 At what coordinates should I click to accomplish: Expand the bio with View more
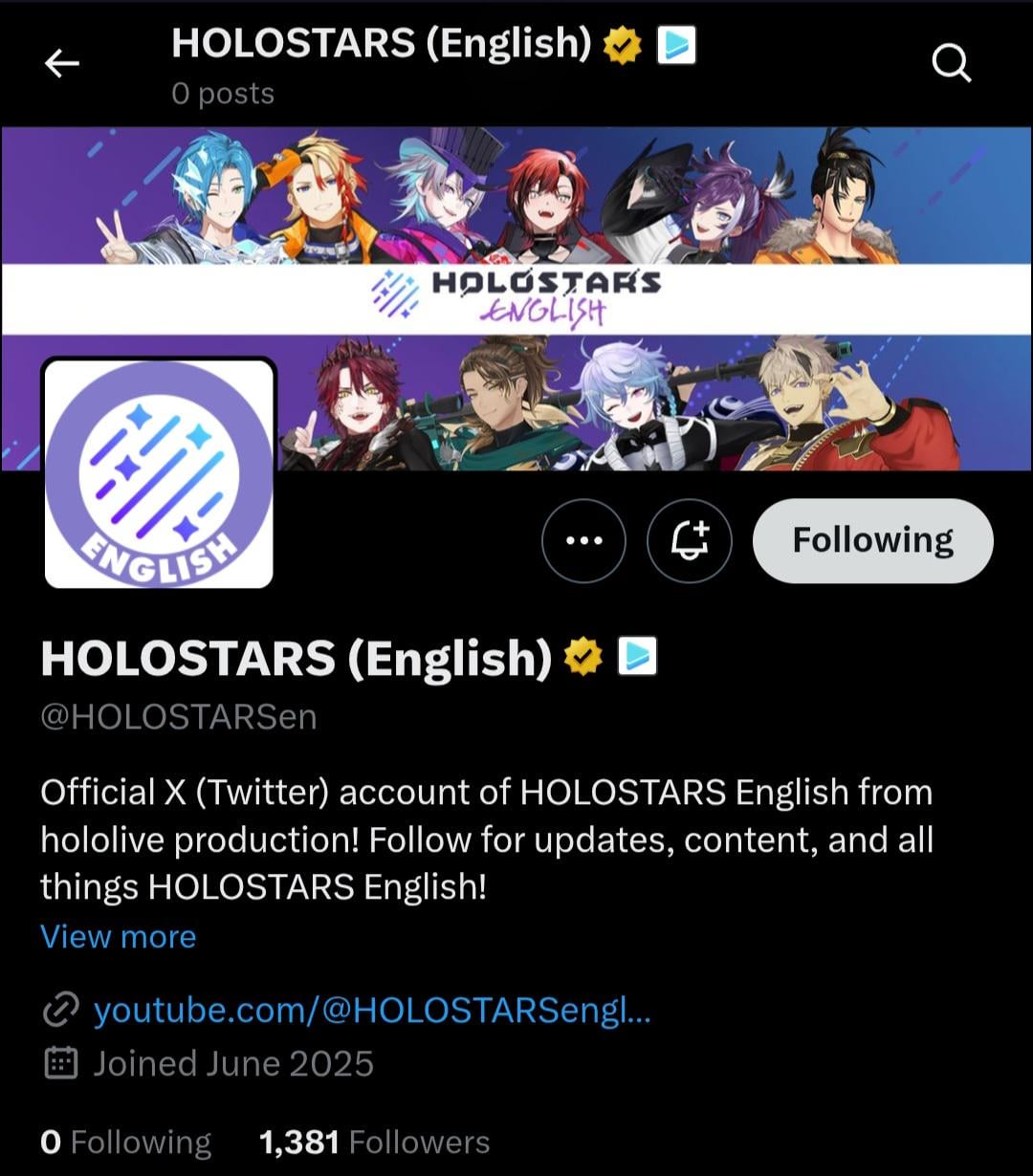tap(118, 936)
